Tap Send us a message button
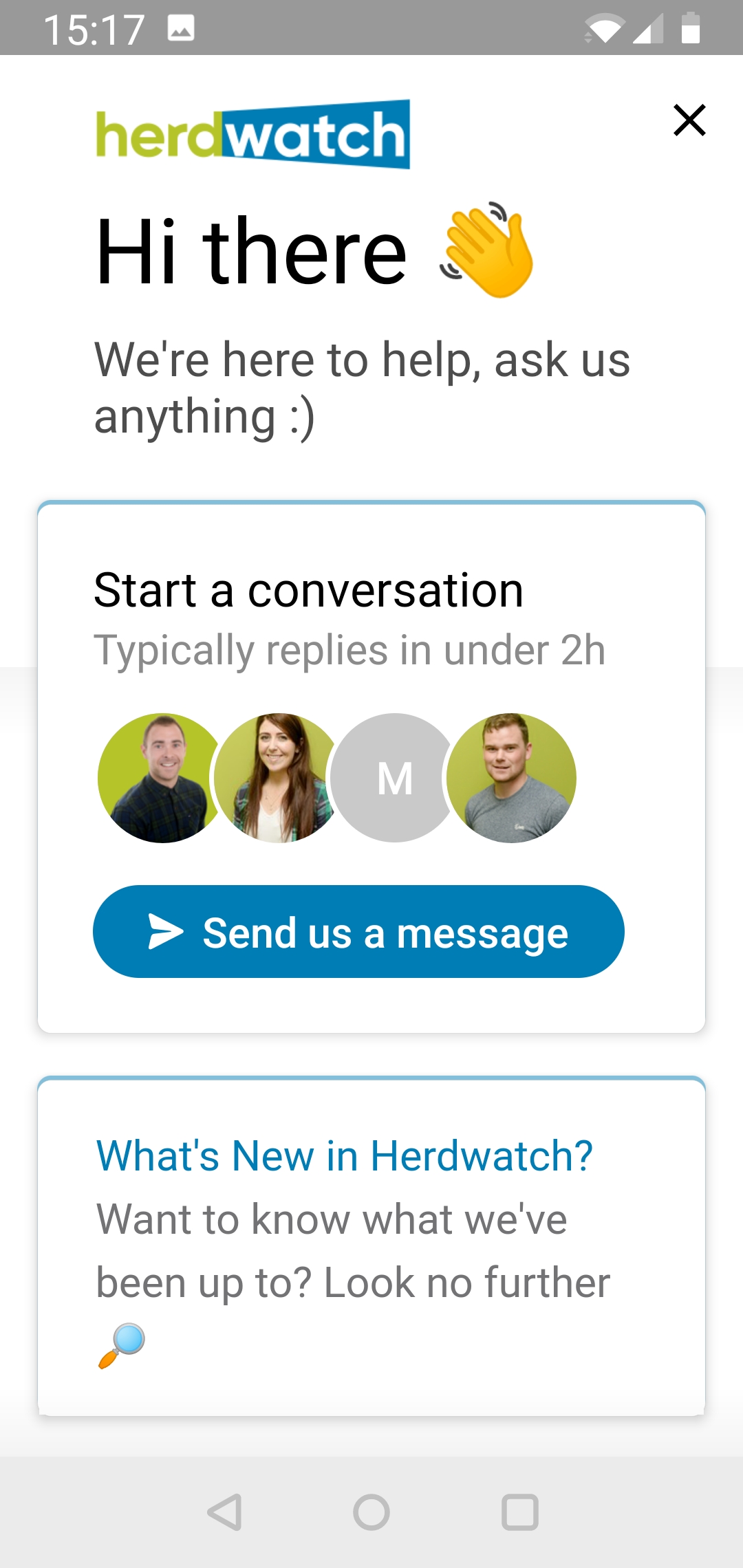 point(358,932)
